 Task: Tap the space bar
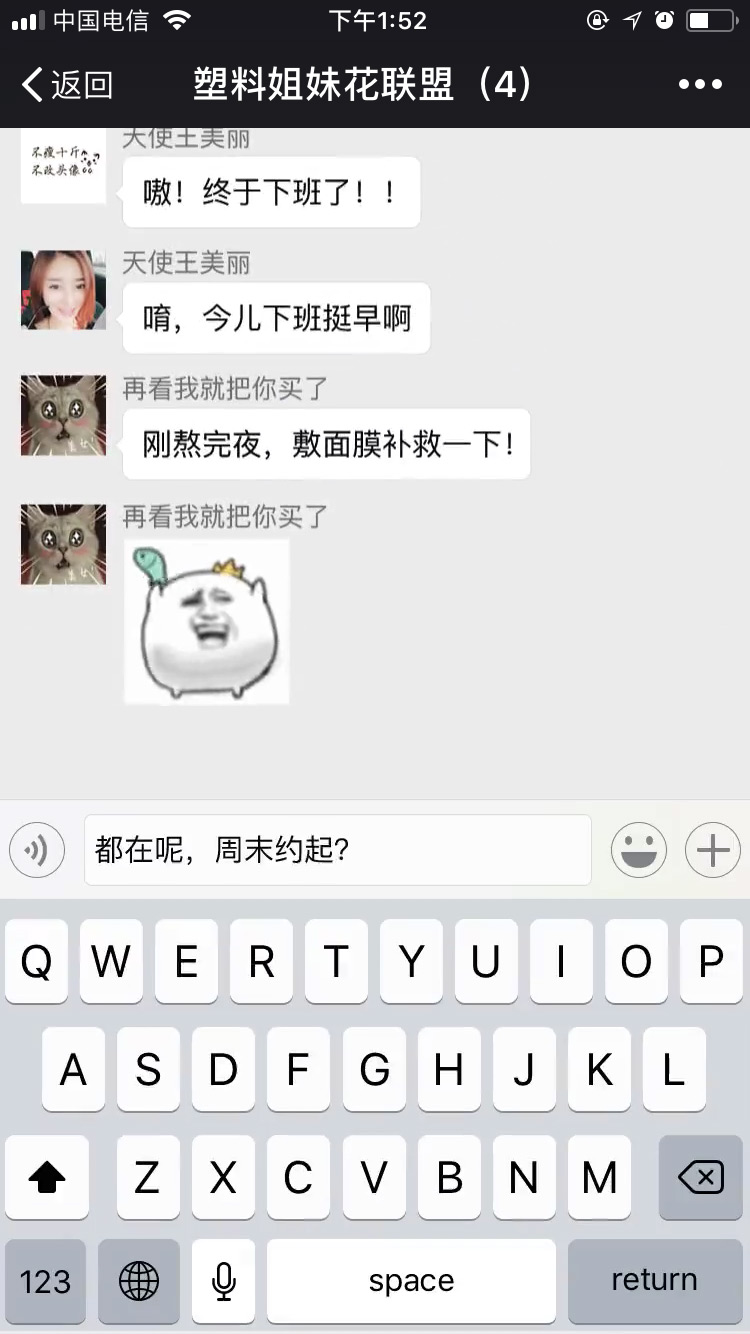[x=411, y=1281]
